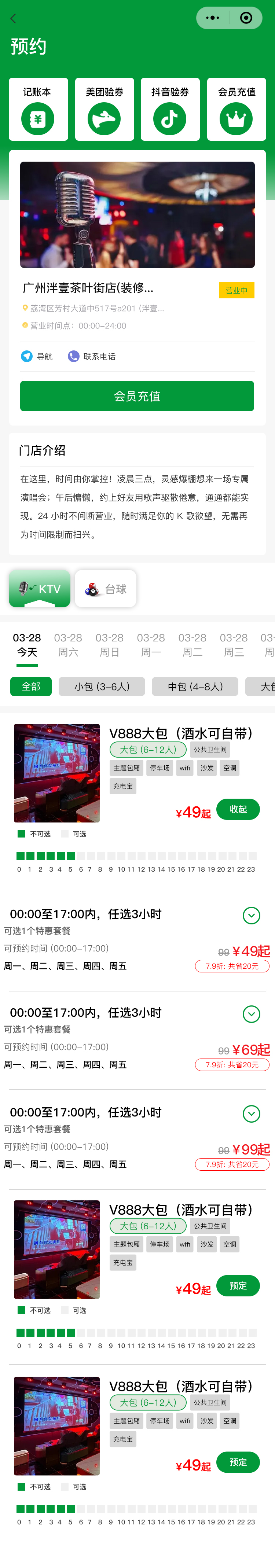Call the store via 联系电话

[92, 357]
